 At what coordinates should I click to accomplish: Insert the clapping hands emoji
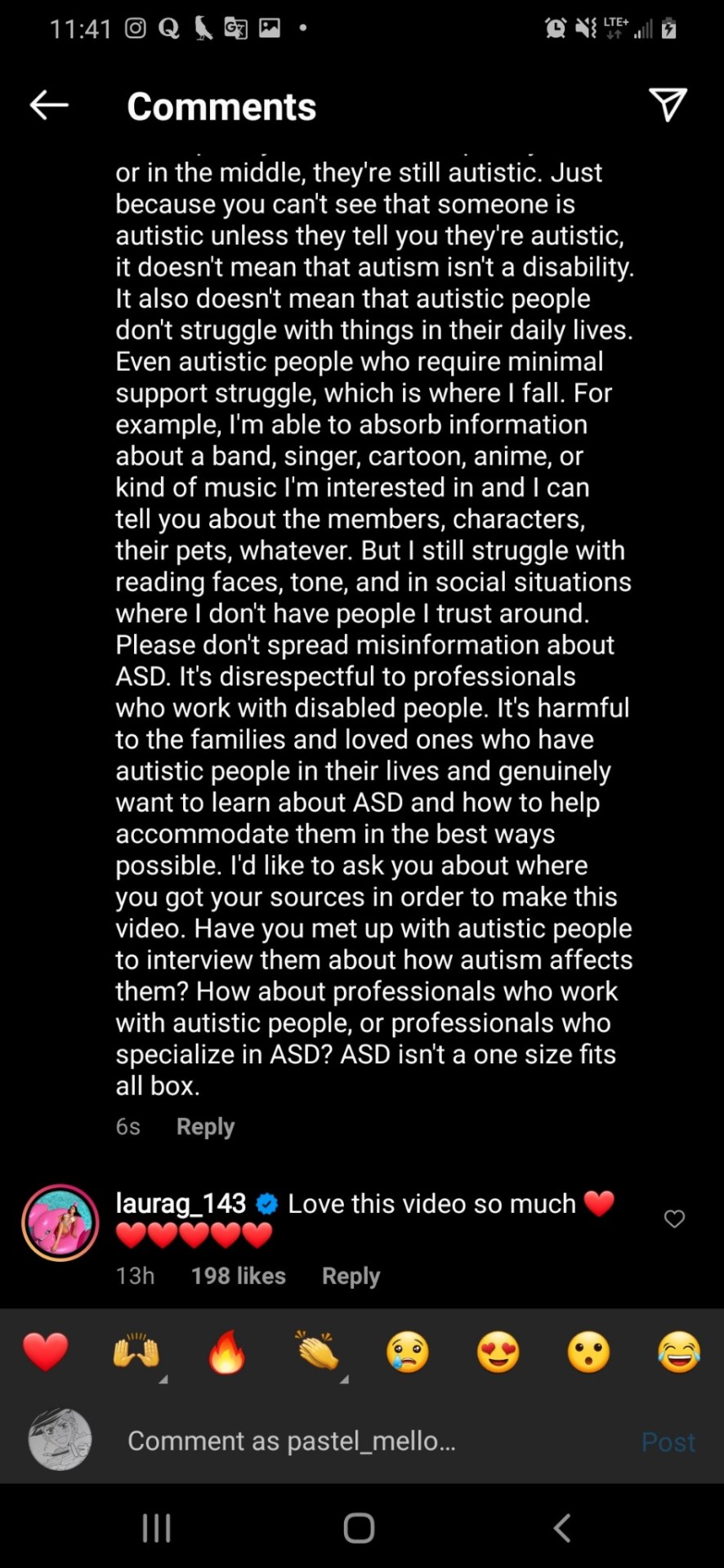[x=317, y=1352]
